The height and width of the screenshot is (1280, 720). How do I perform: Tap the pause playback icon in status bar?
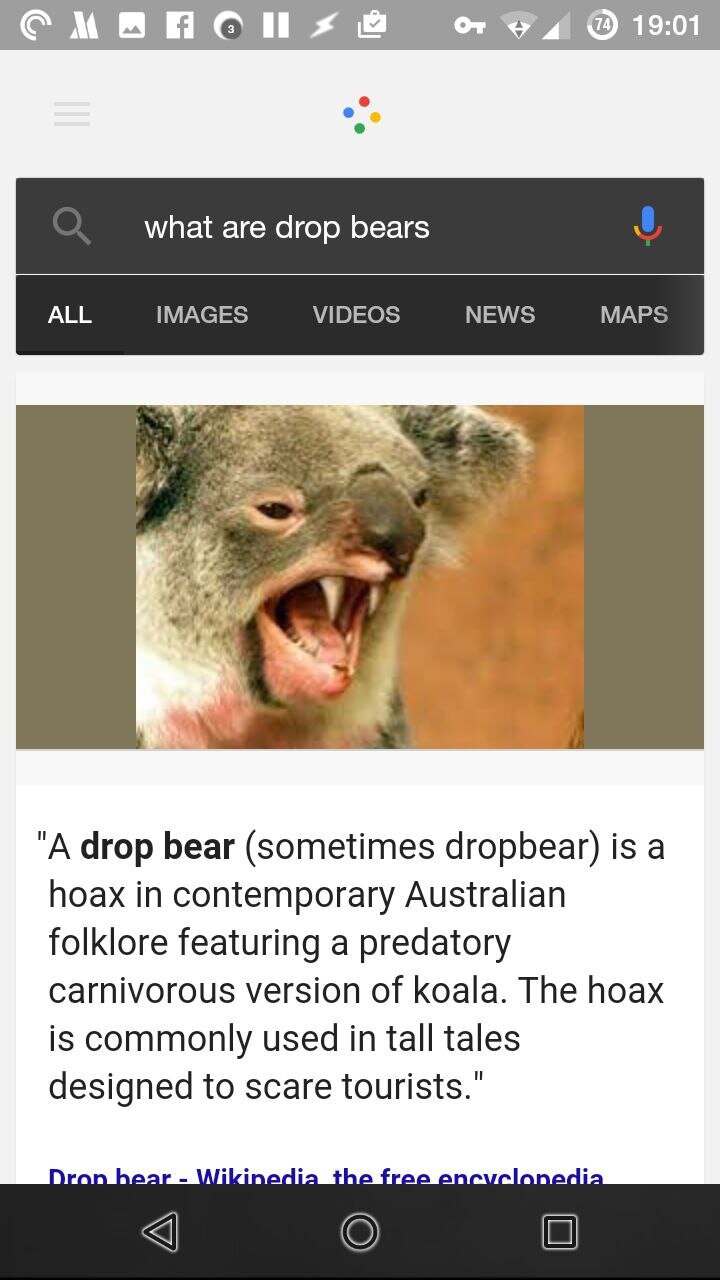[276, 24]
